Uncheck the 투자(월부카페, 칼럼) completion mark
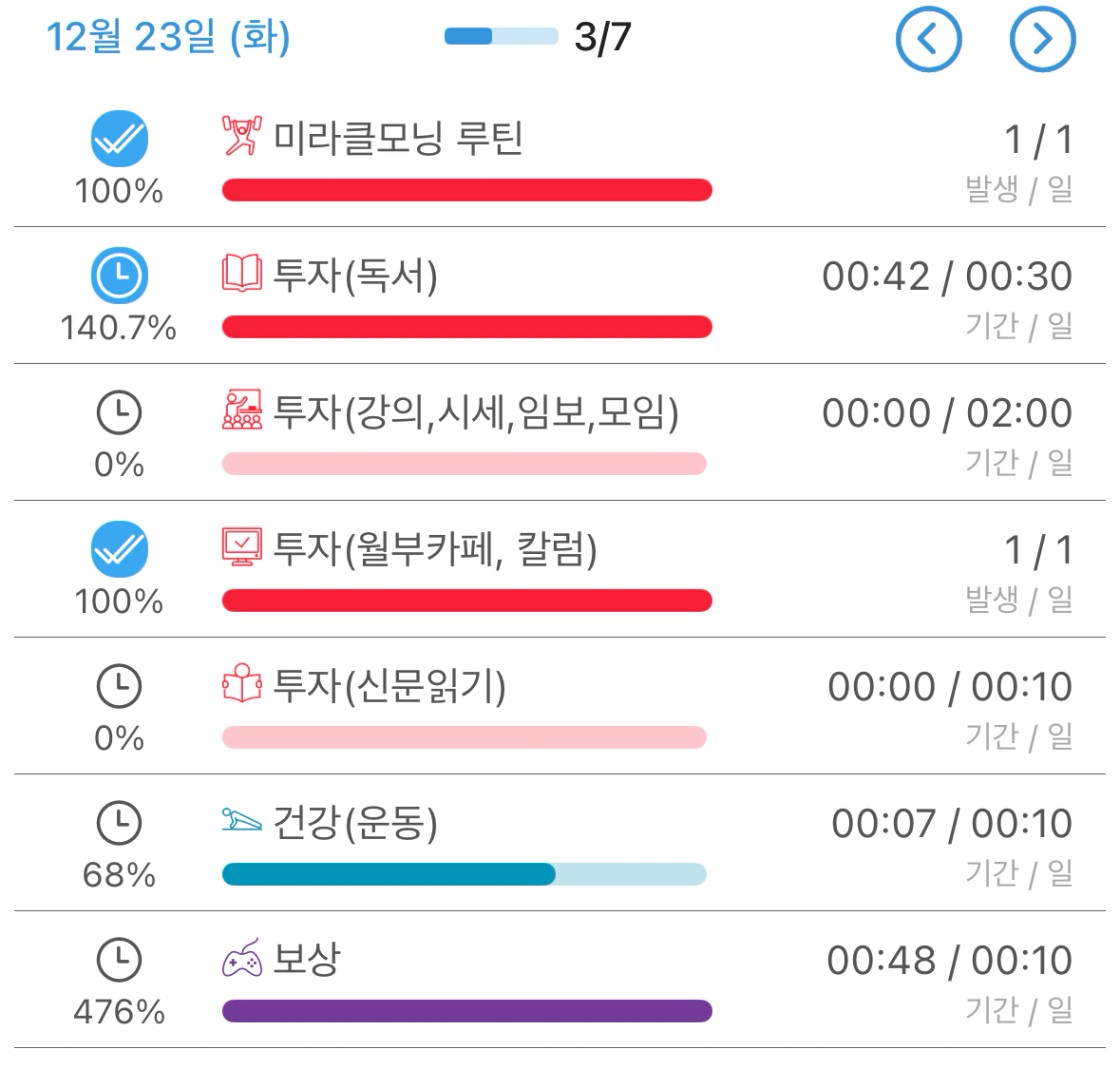This screenshot has width=1120, height=1069. click(x=119, y=550)
